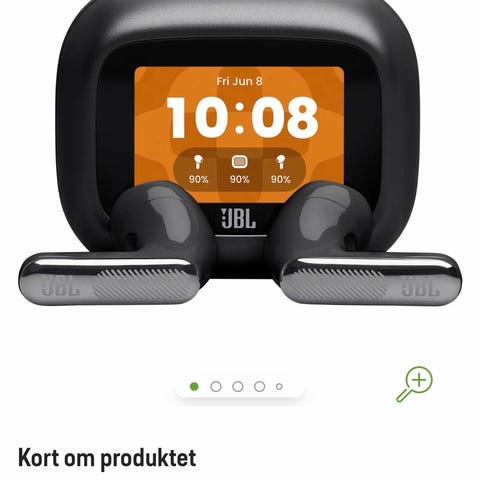This screenshot has width=480, height=480.
Task: Zoom in with the magnifier plus icon
Action: point(414,384)
